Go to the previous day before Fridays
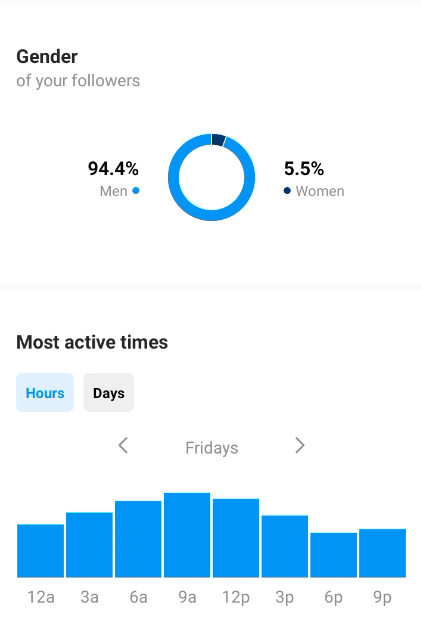This screenshot has height=632, width=421. [x=123, y=446]
